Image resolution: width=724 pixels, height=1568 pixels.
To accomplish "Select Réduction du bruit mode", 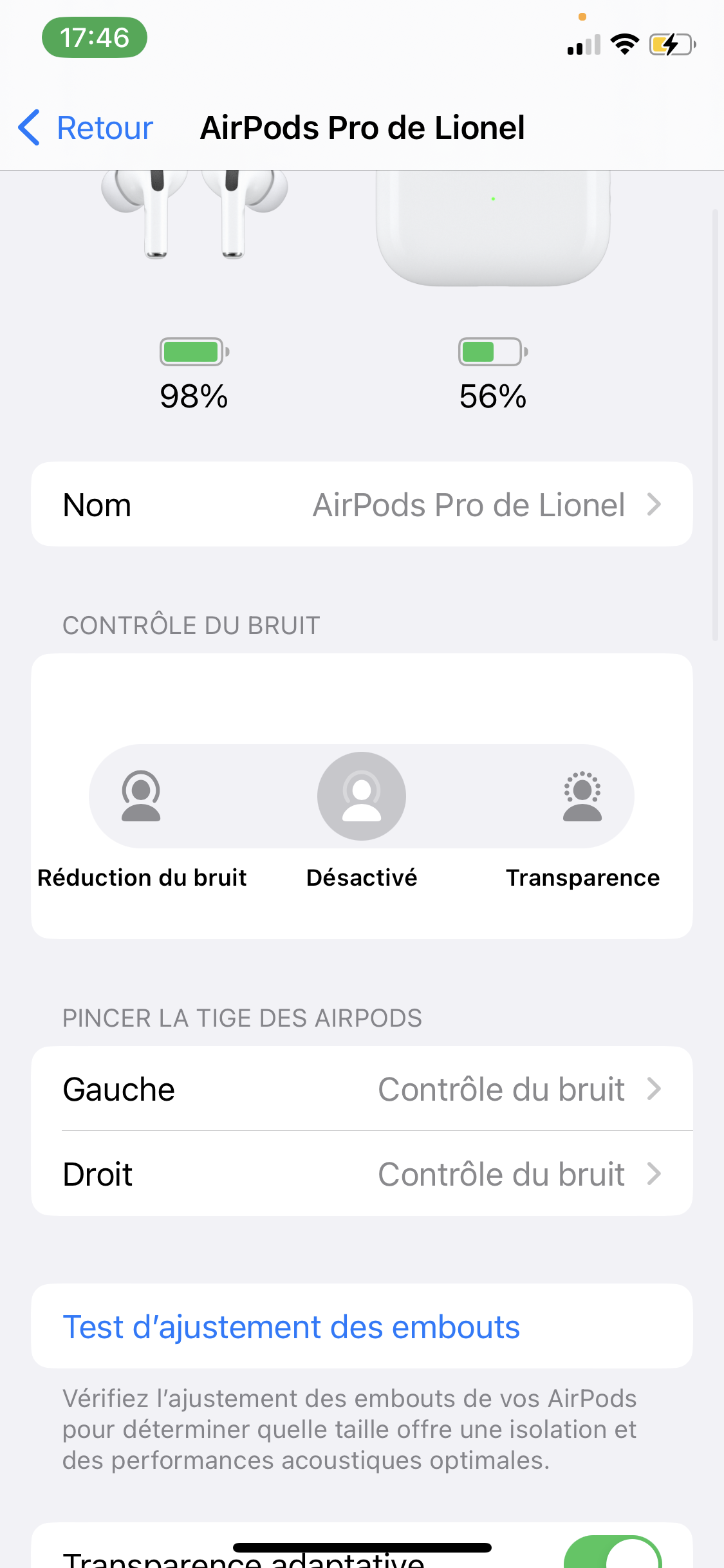I will pyautogui.click(x=141, y=797).
